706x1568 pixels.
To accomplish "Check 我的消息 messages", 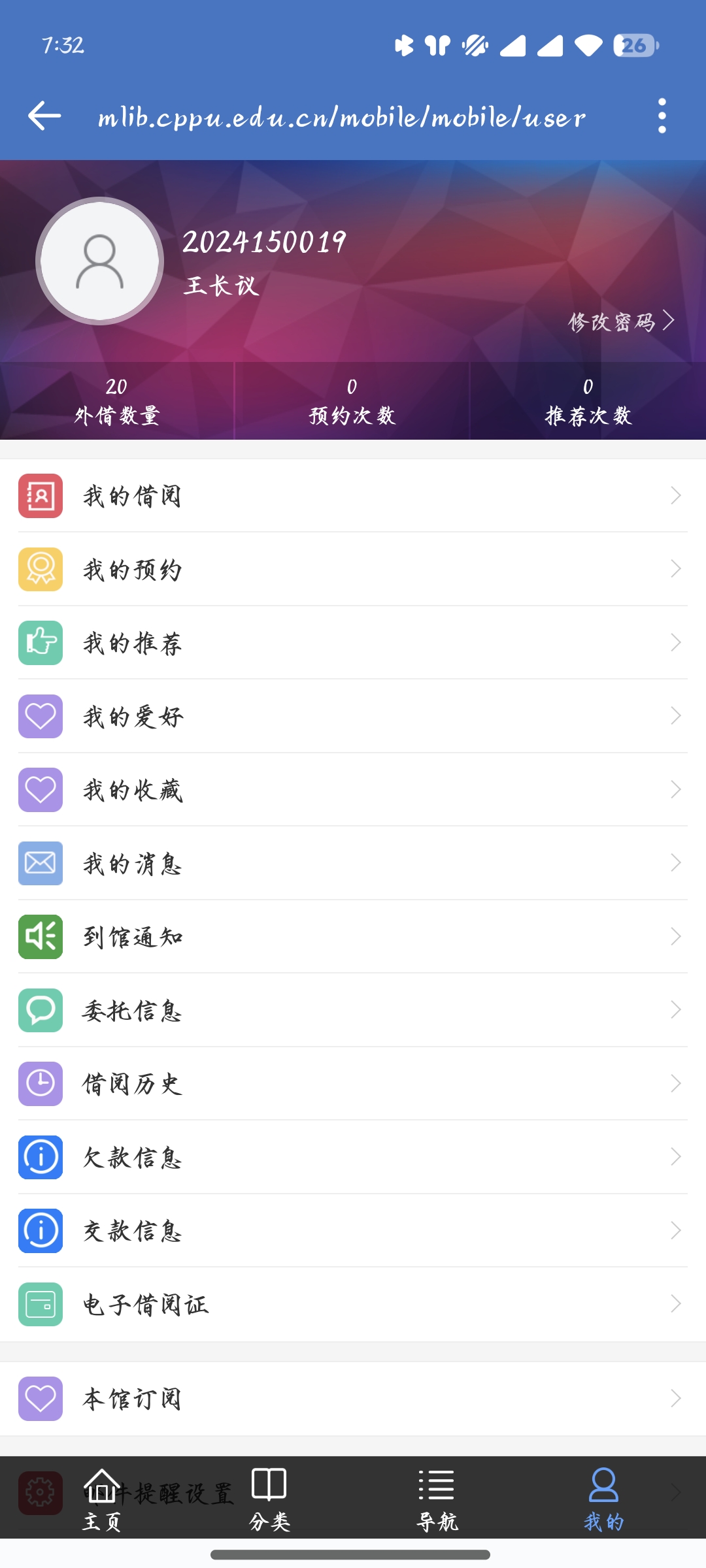I will click(353, 863).
